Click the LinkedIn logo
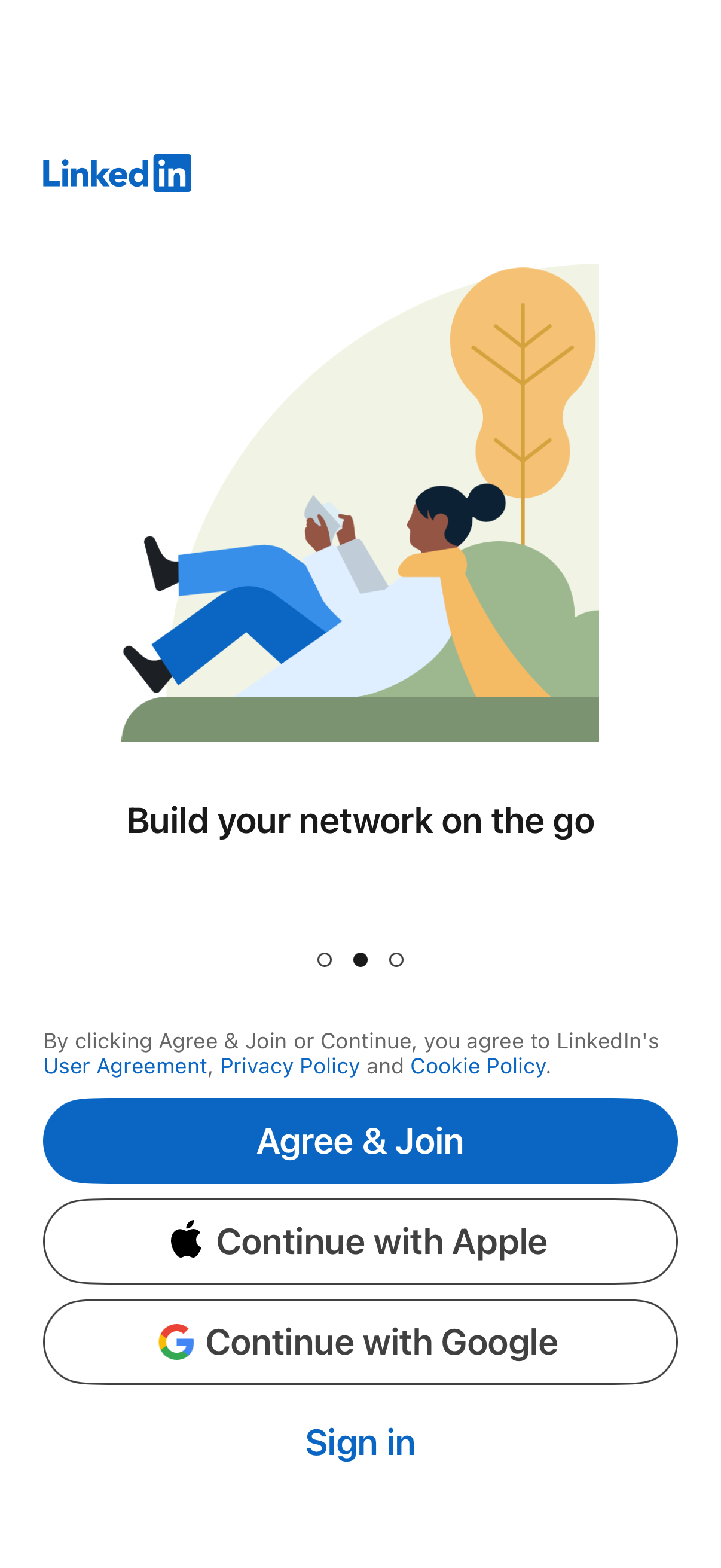Image resolution: width=721 pixels, height=1568 pixels. 117,174
